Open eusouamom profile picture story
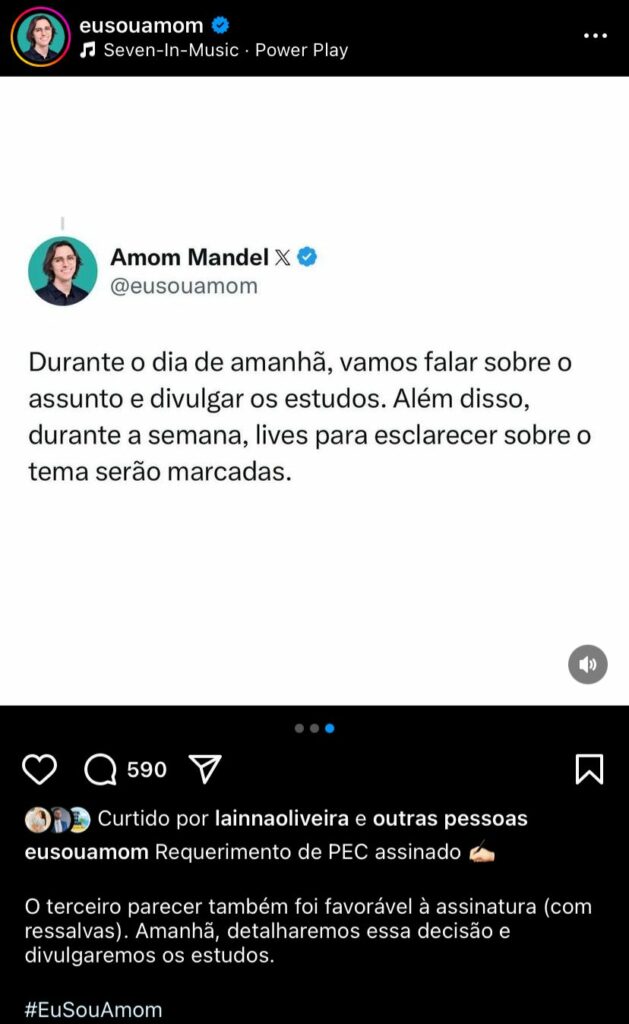The image size is (629, 1024). pyautogui.click(x=40, y=37)
